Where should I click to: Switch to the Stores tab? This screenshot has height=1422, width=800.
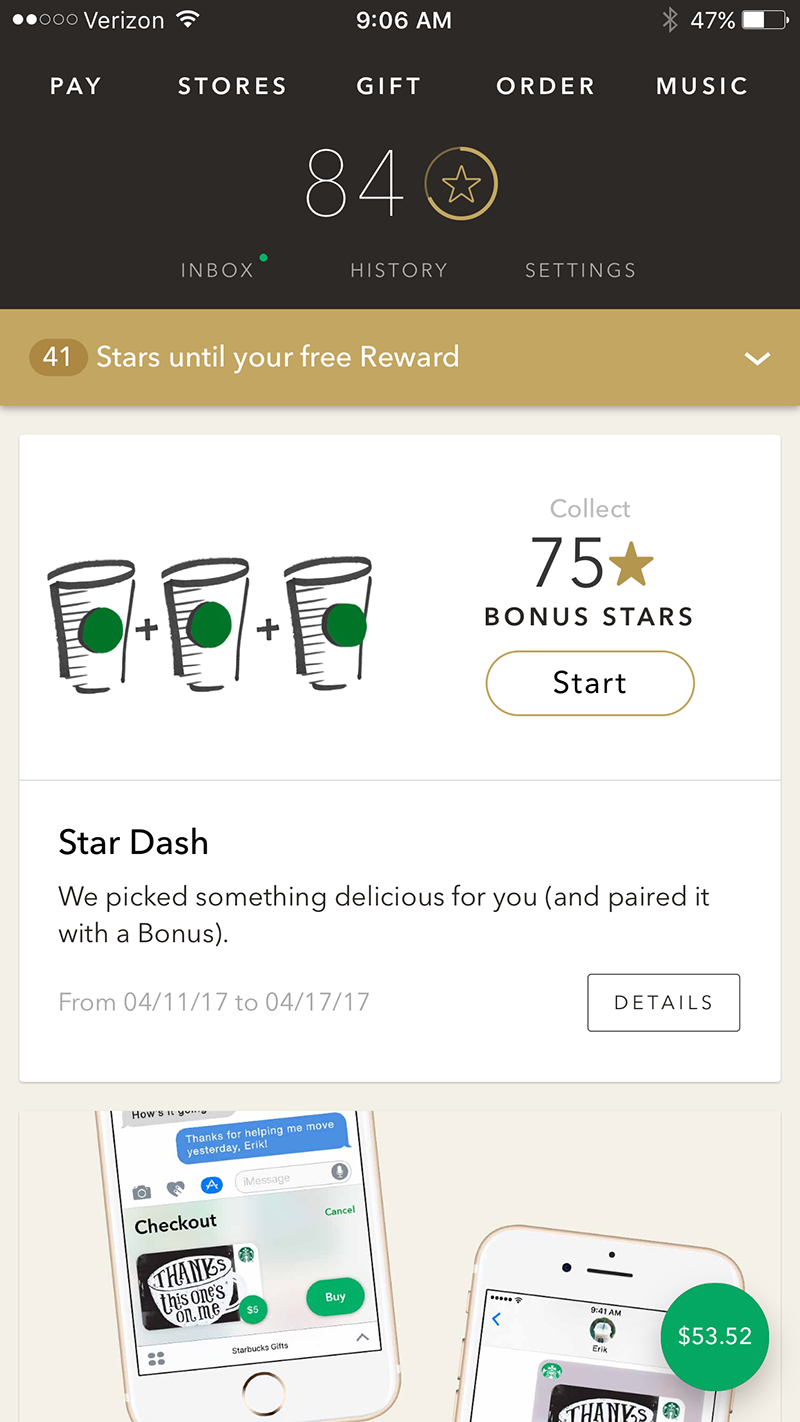pos(232,86)
